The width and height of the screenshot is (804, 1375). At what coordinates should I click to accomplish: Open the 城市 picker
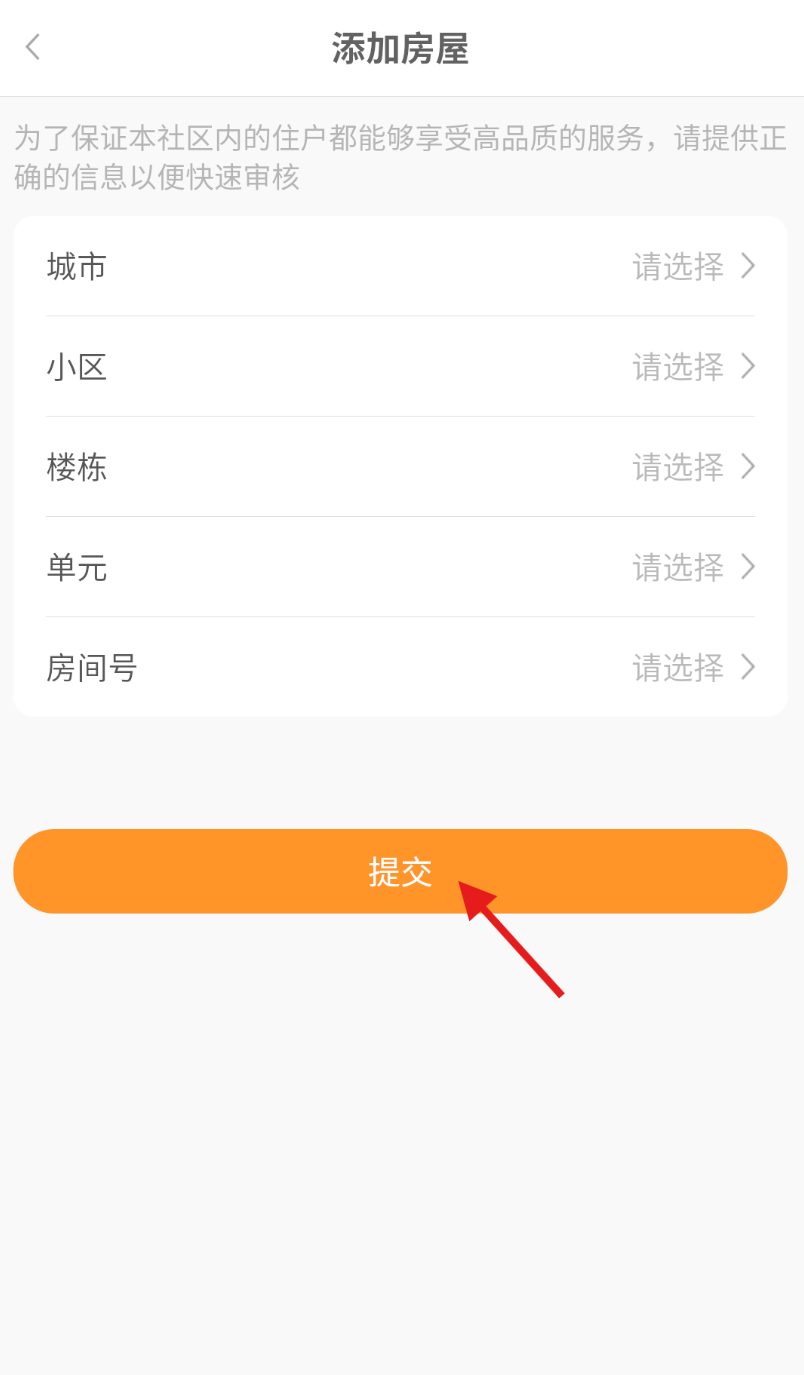pos(400,267)
